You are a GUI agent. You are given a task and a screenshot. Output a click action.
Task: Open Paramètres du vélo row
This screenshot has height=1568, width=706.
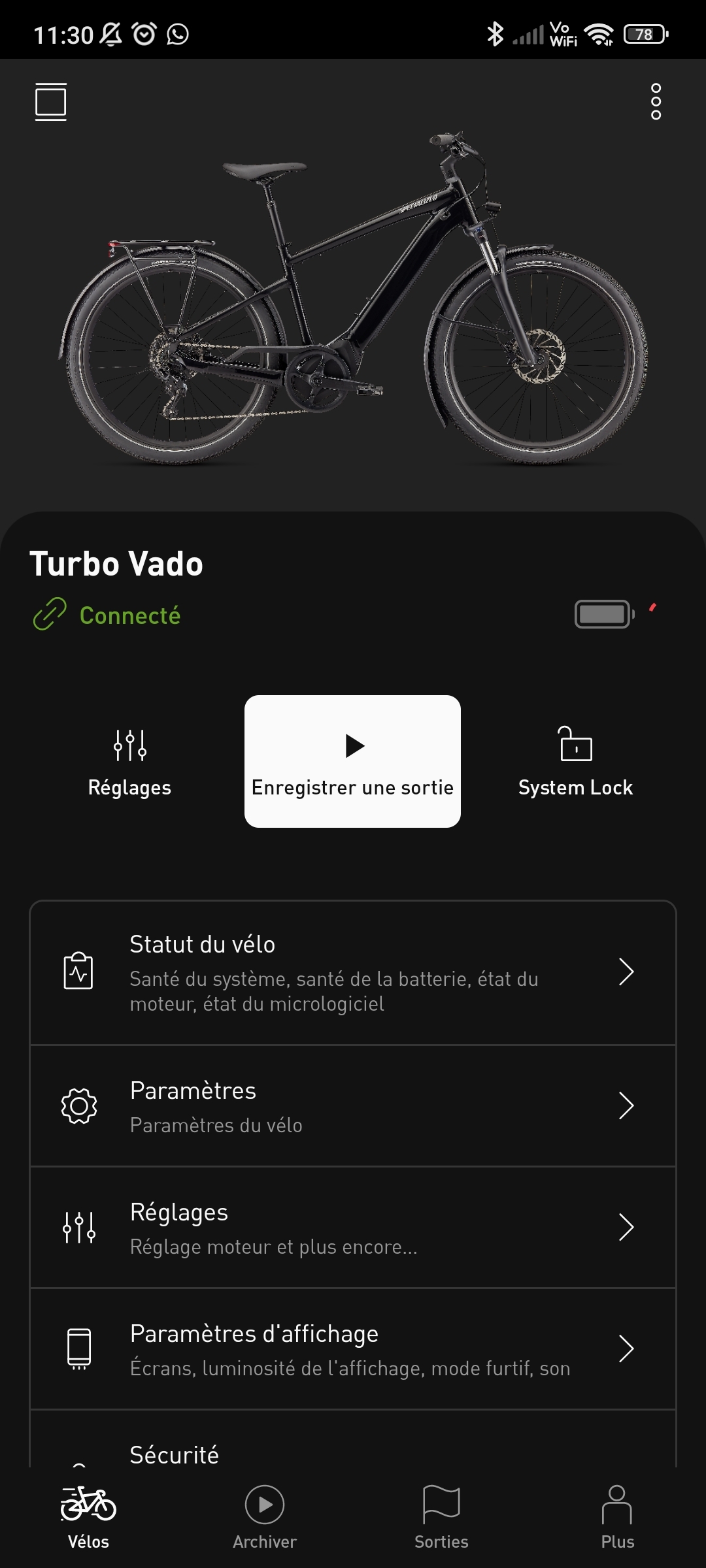click(353, 1106)
